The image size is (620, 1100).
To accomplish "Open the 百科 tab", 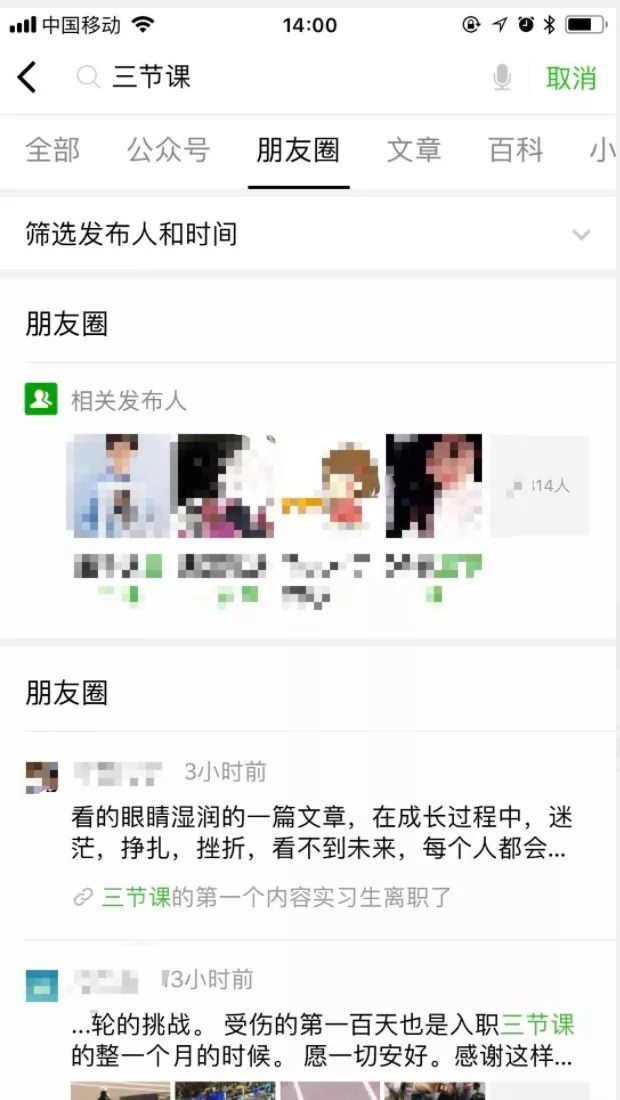I will point(516,150).
